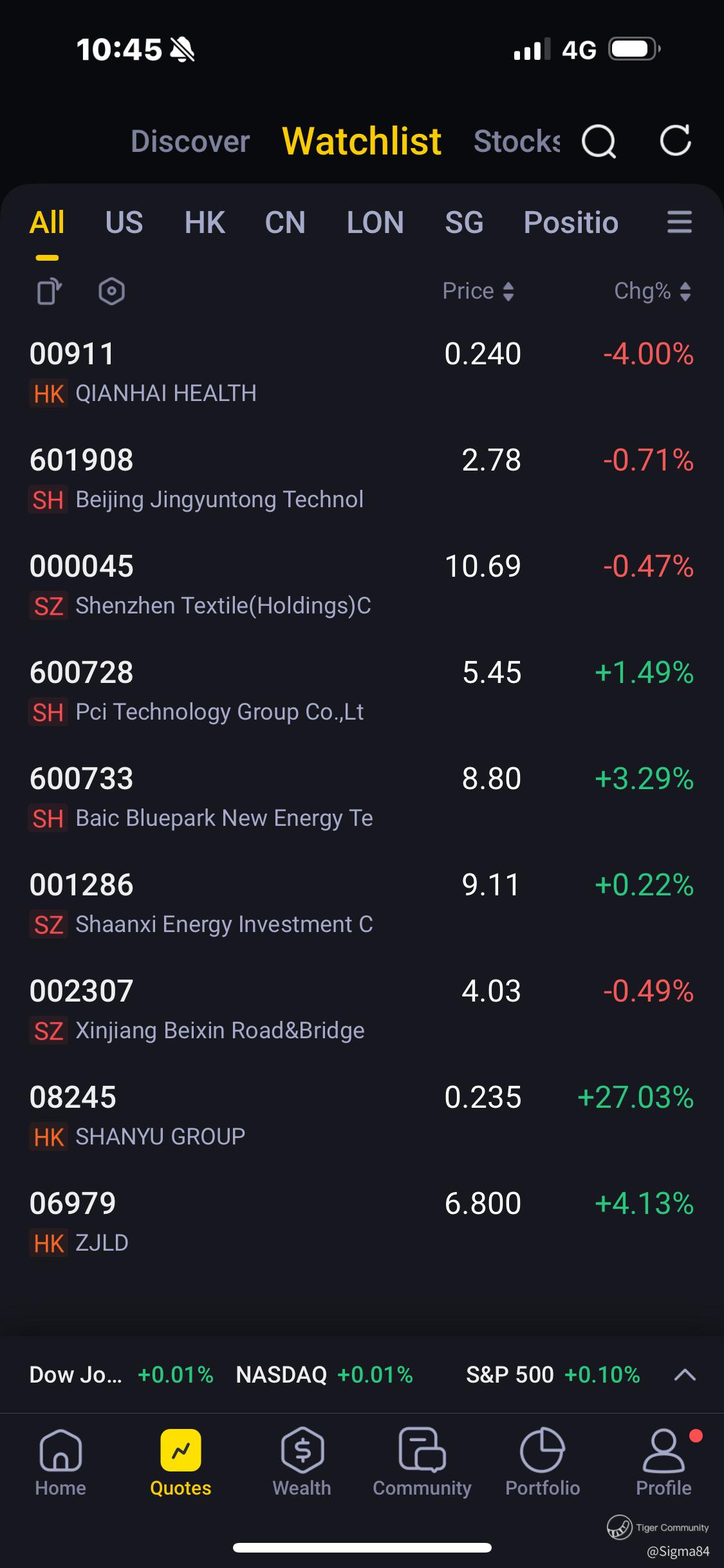Screen dimensions: 724x1568
Task: Refresh the watchlist quotes
Action: click(675, 140)
